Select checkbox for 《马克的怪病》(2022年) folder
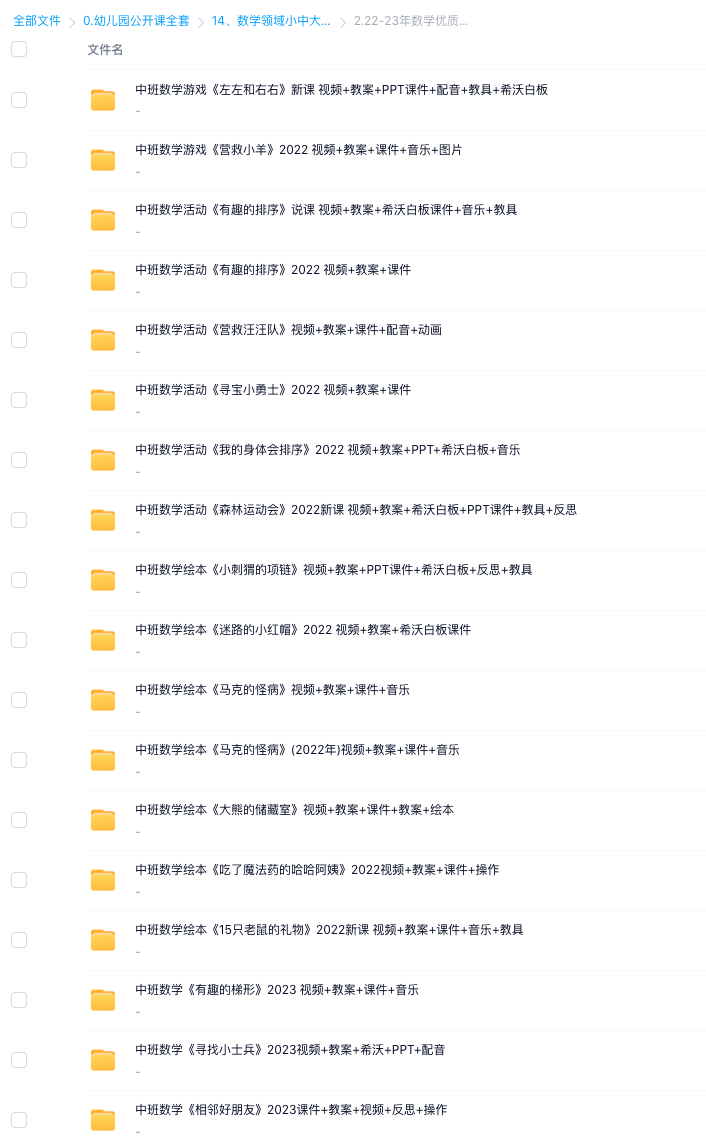Screen dimensions: 706x1142 [19, 760]
